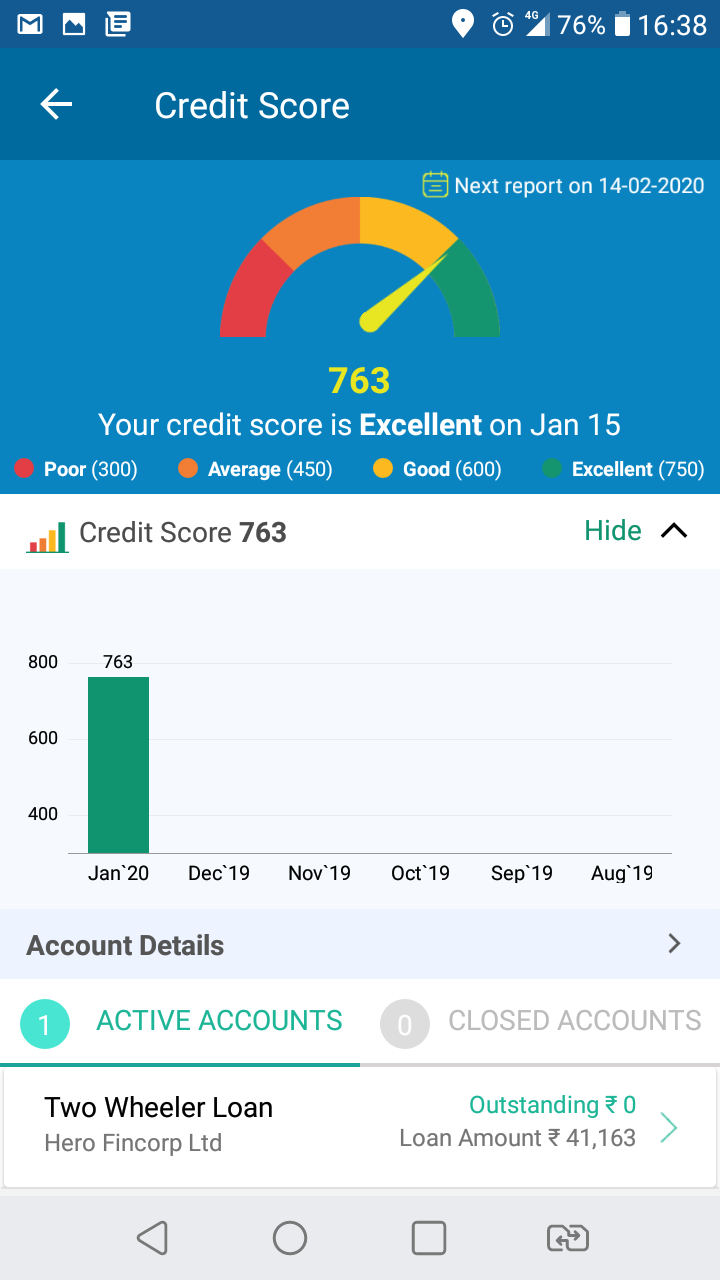
Task: Go back using the app bar arrow
Action: coord(56,105)
